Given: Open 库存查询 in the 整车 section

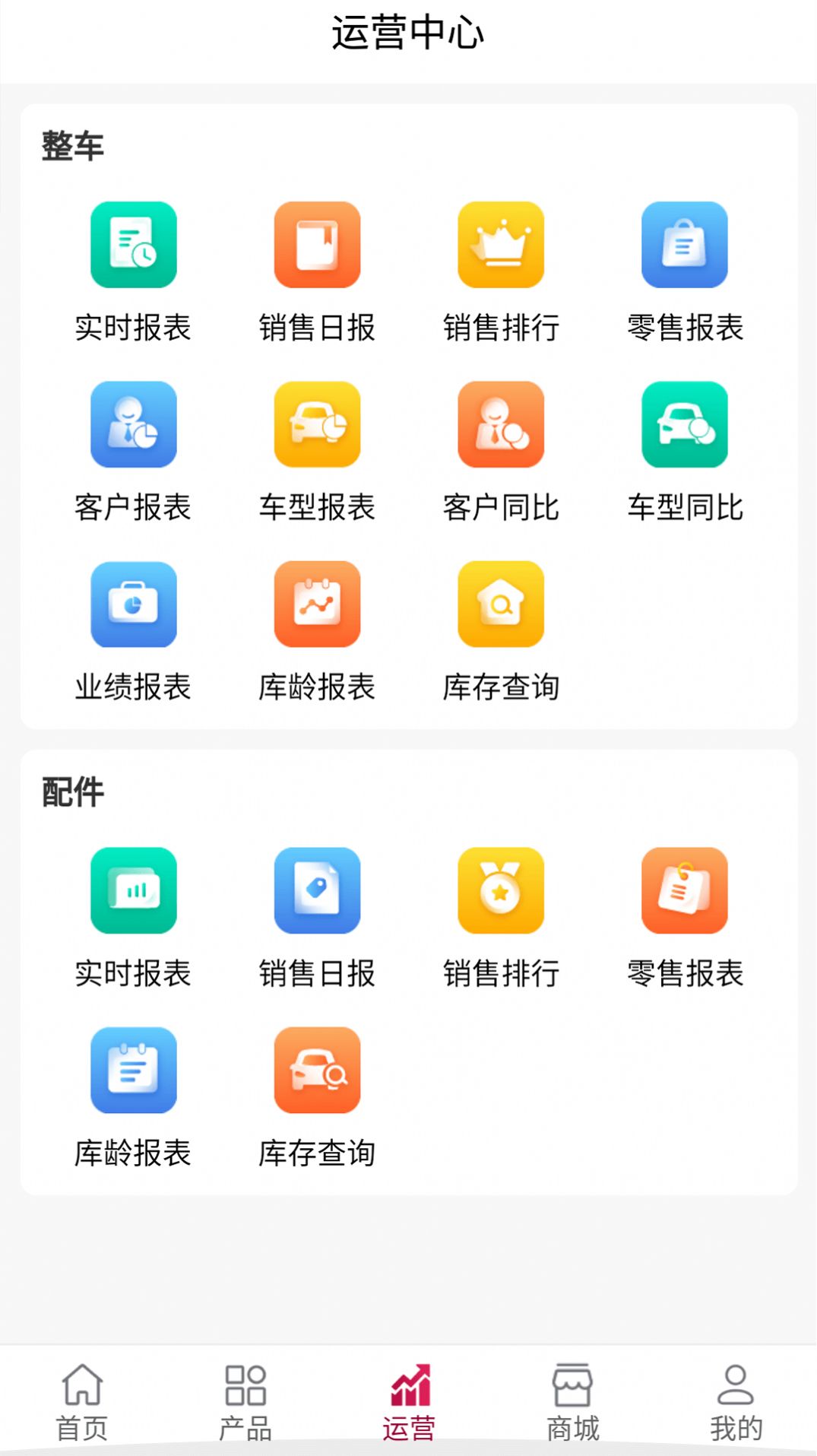Looking at the screenshot, I should pos(501,604).
